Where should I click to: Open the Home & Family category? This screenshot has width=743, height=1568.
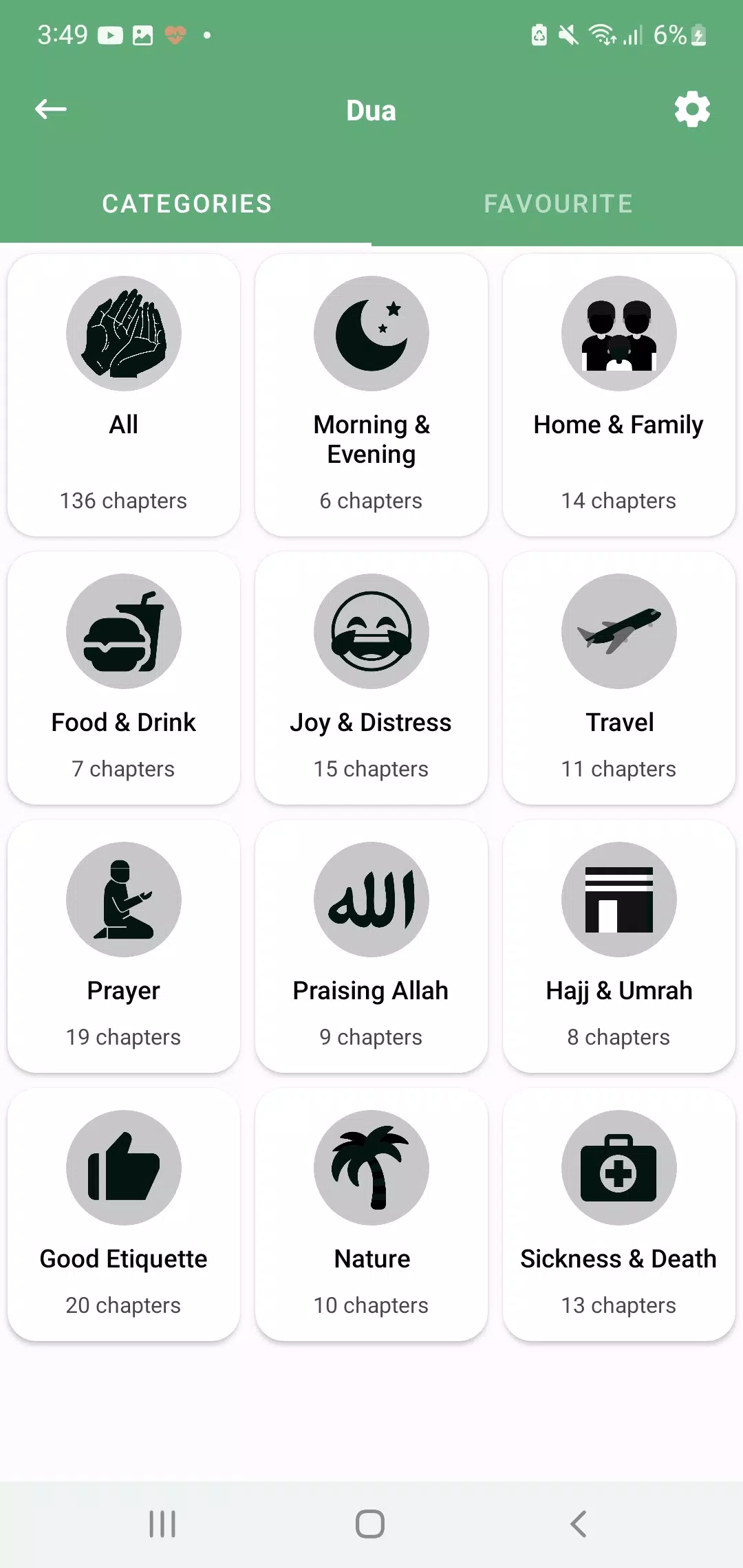[x=619, y=395]
